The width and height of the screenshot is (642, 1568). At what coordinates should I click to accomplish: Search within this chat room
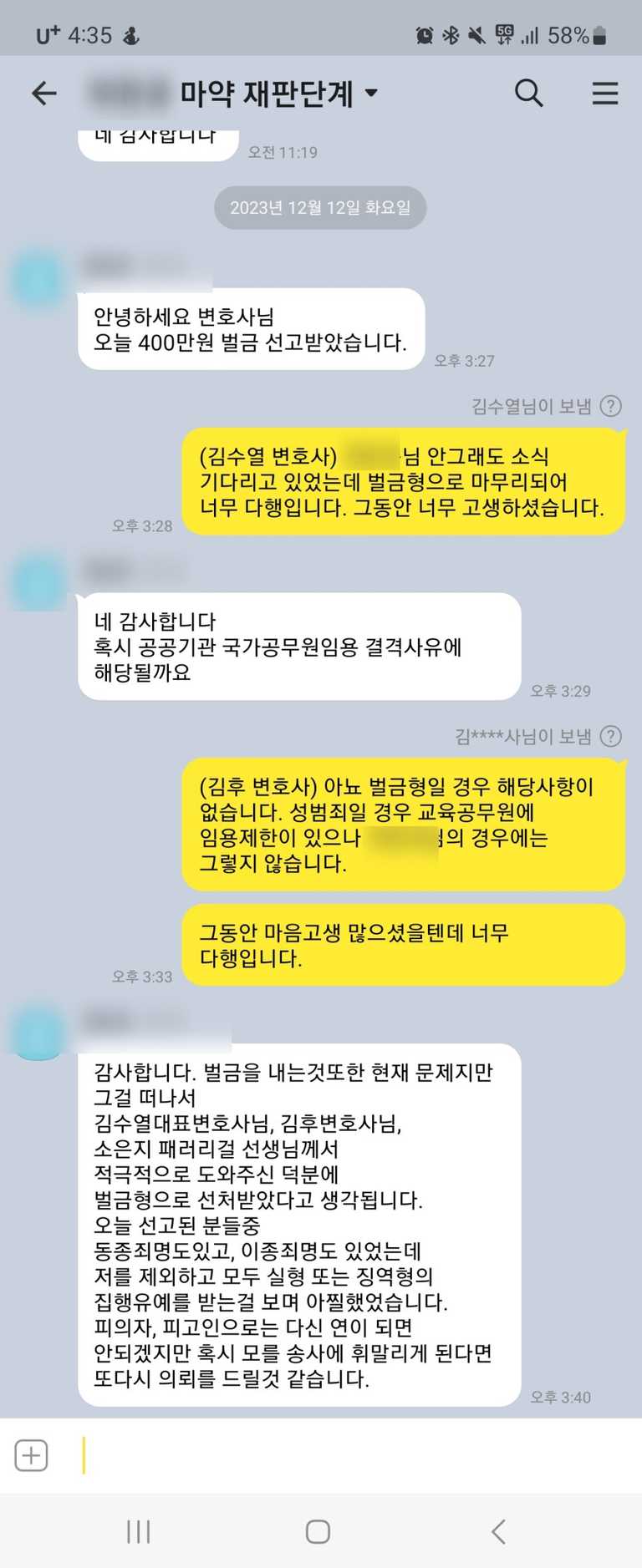click(528, 93)
